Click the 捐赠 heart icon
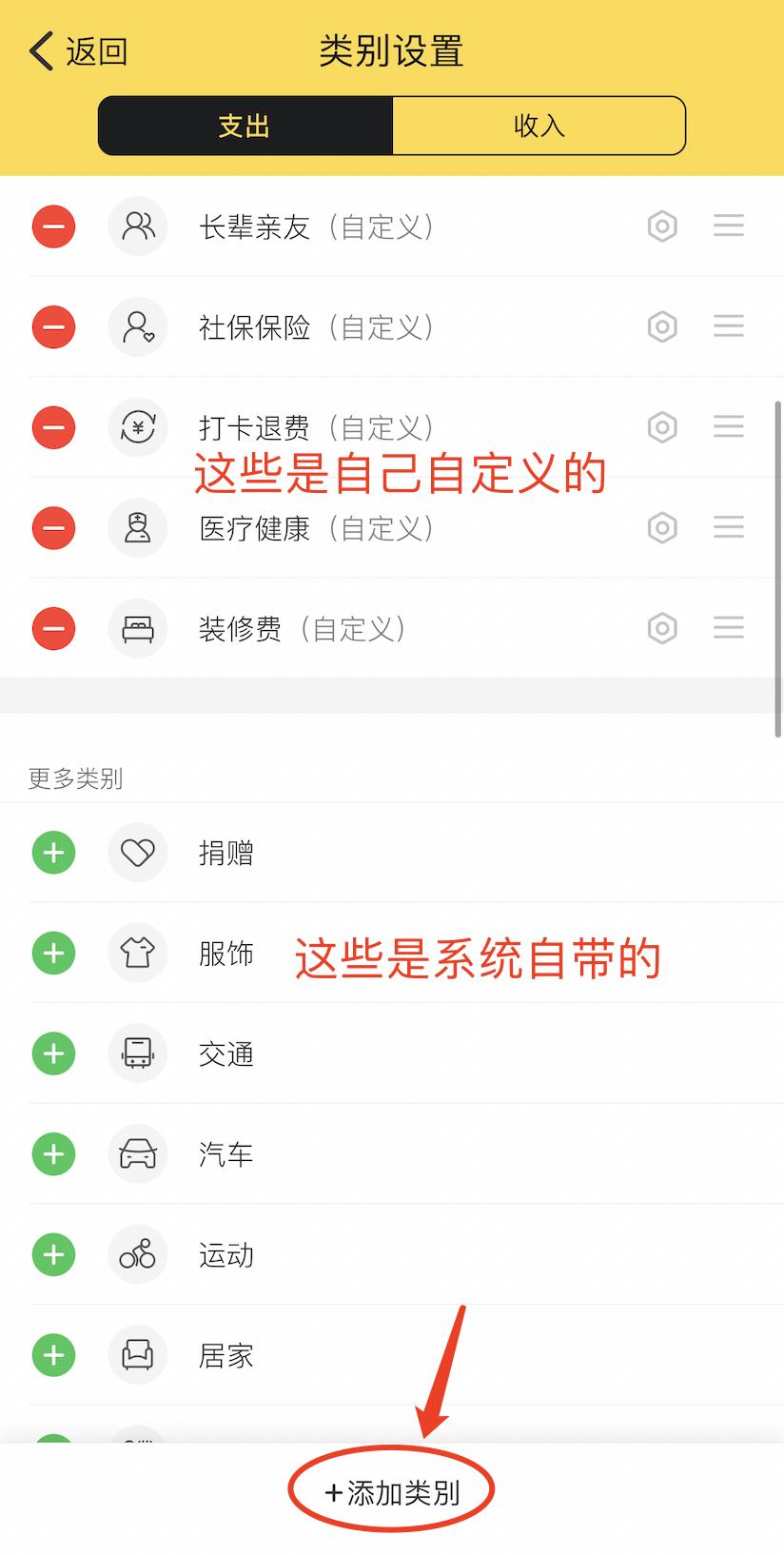784x1555 pixels. point(138,853)
